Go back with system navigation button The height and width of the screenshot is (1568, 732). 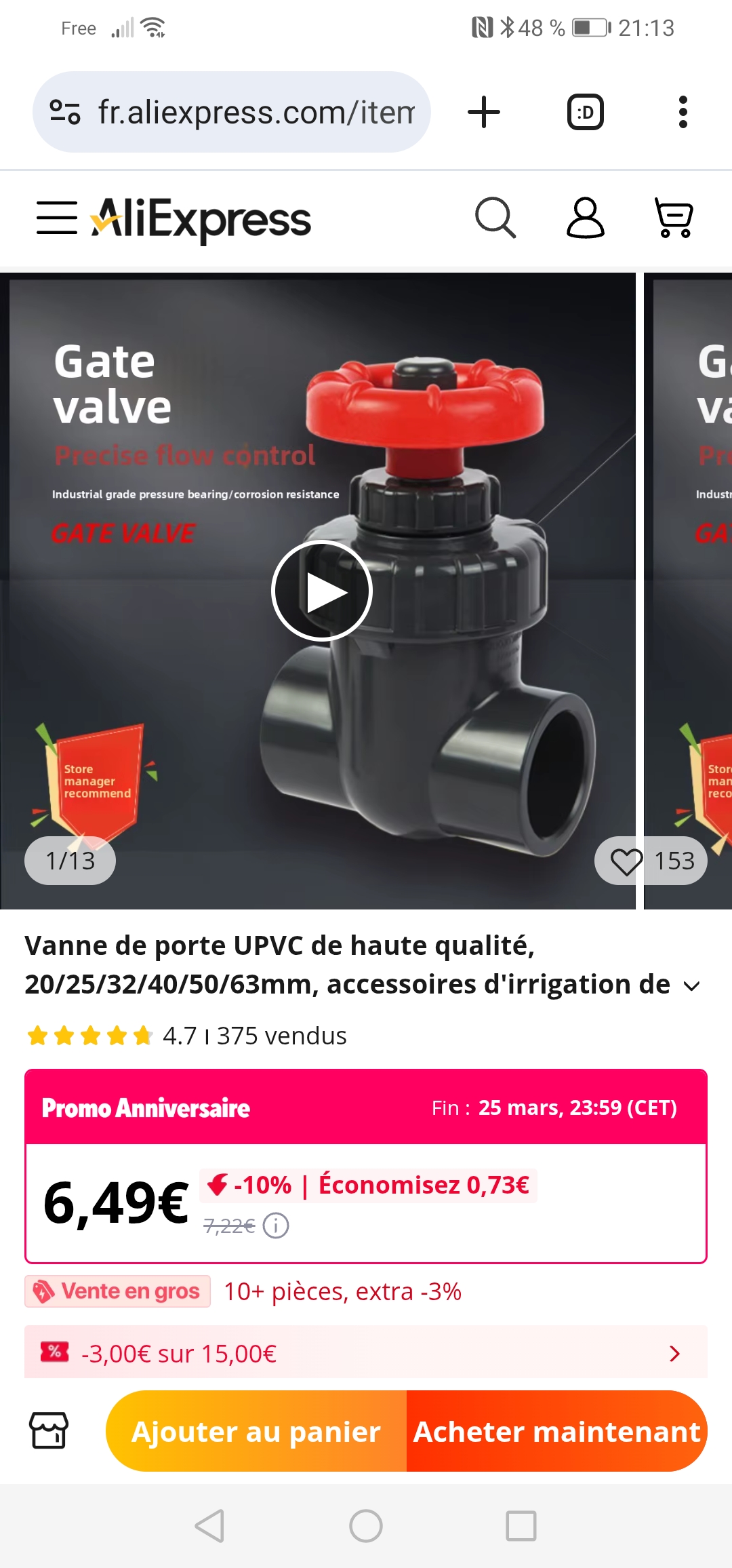(209, 1526)
